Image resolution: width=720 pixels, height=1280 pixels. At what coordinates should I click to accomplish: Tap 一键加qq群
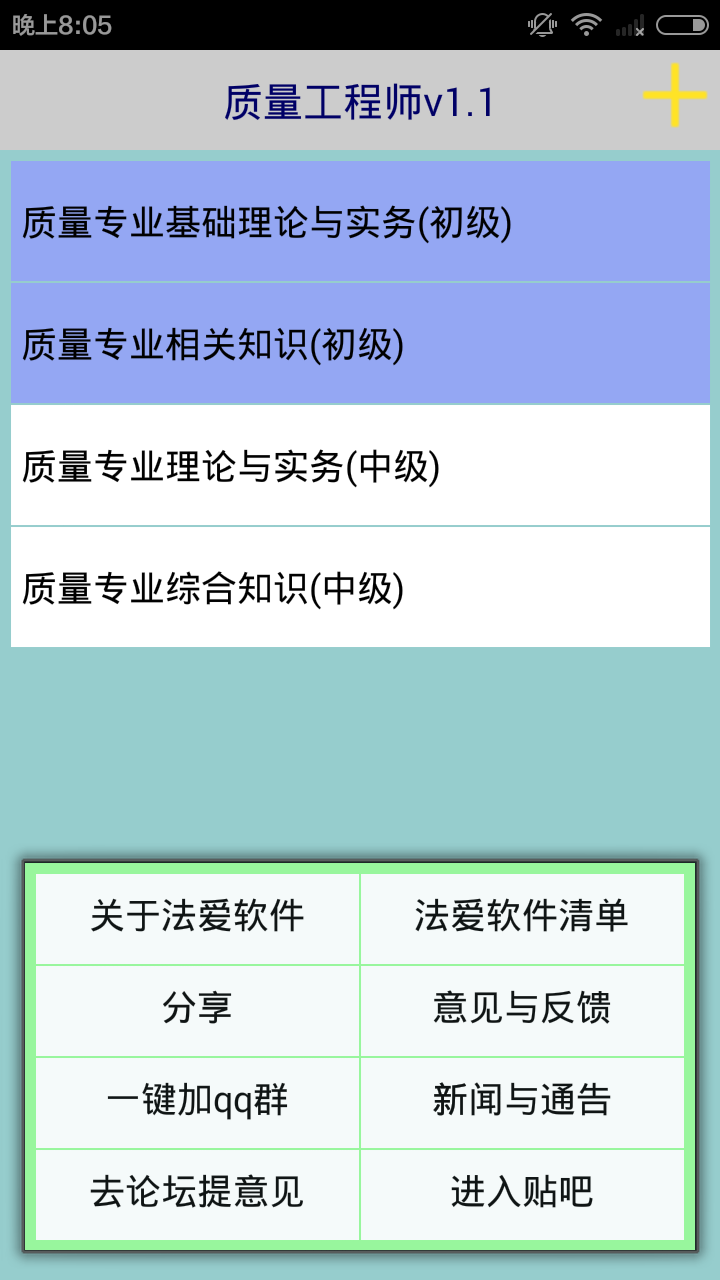198,1102
